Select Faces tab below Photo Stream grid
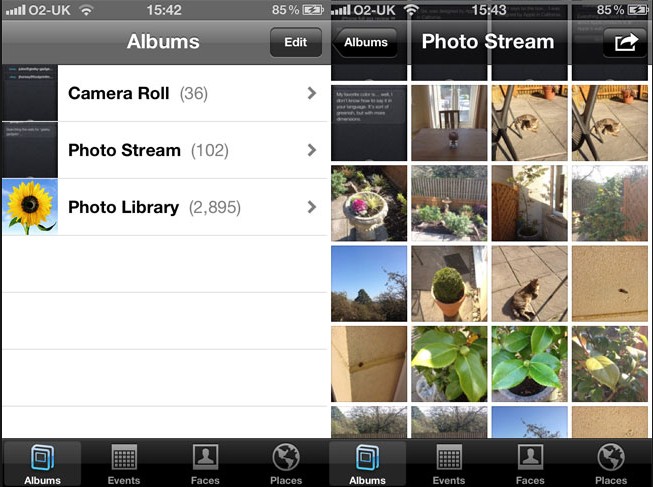 530,464
